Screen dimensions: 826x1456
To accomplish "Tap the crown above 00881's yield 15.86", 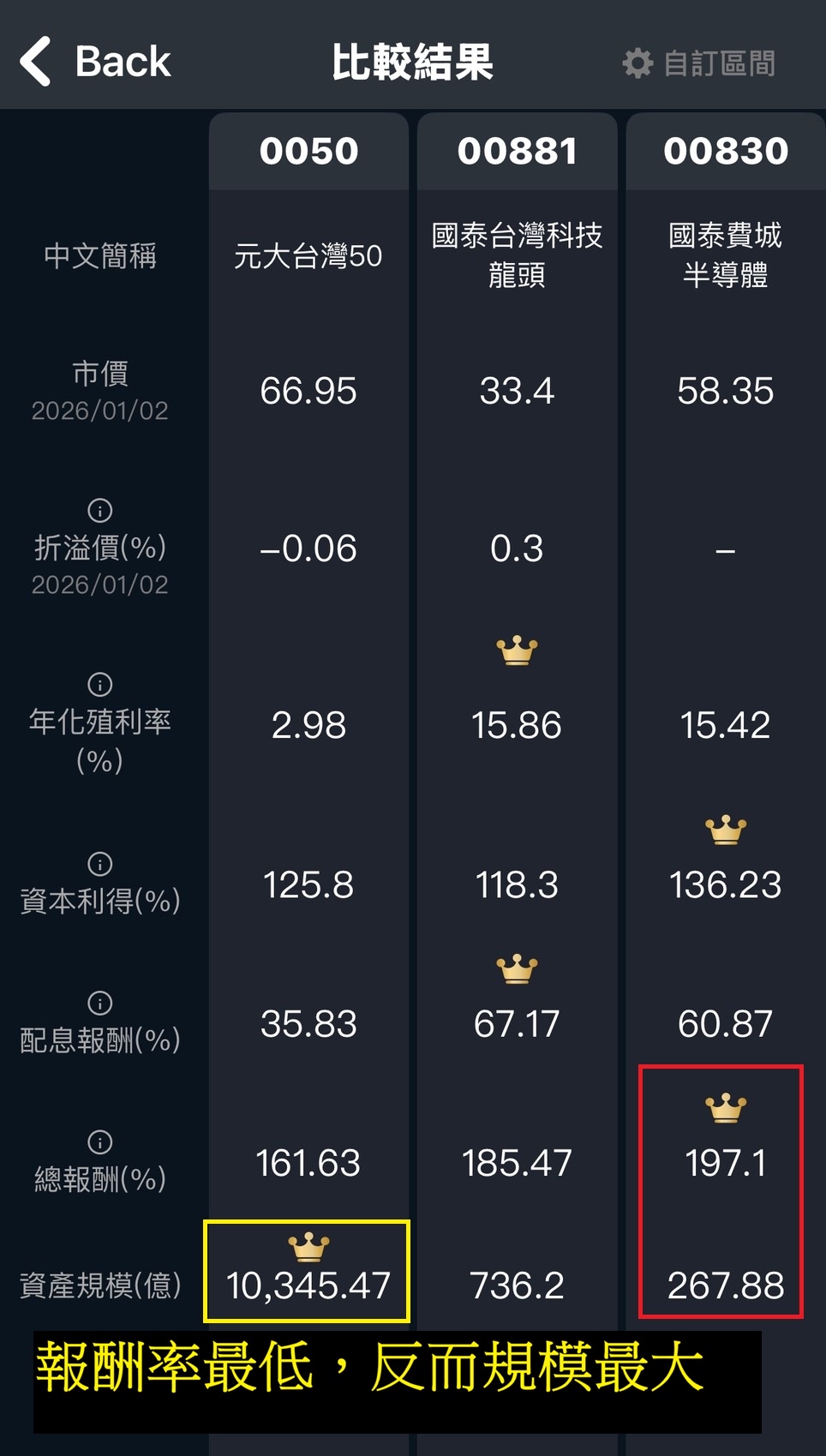I will coord(517,651).
